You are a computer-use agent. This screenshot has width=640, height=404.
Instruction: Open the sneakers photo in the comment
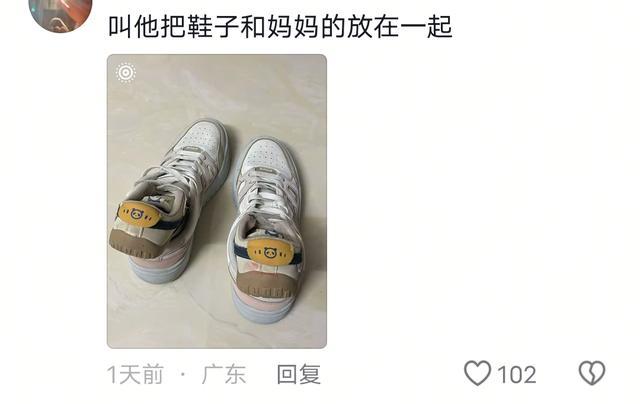[217, 200]
